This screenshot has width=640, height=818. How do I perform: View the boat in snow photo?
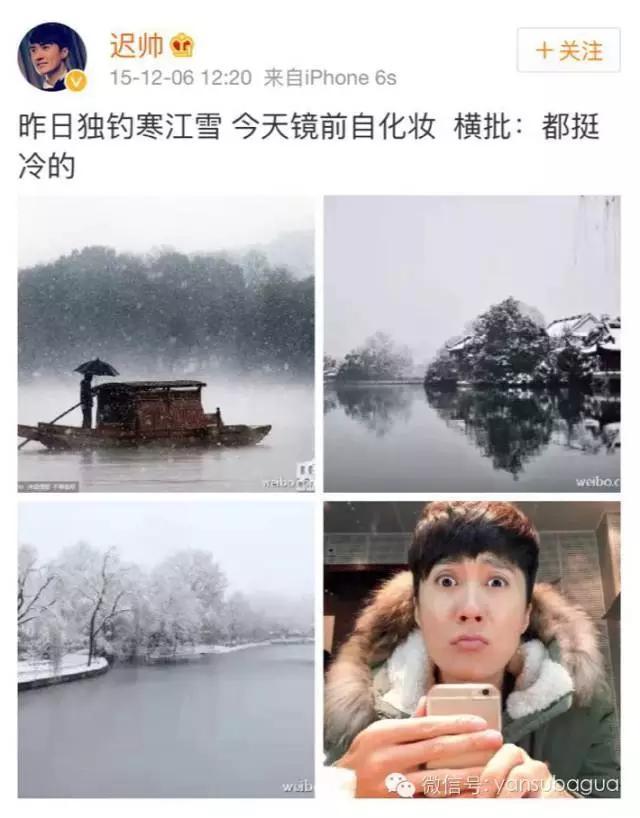[166, 343]
